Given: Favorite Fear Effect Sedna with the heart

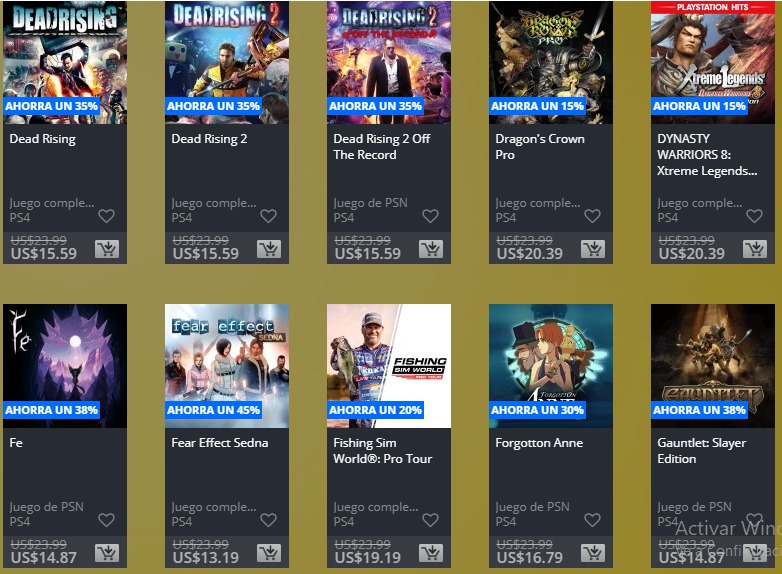Looking at the screenshot, I should point(268,520).
